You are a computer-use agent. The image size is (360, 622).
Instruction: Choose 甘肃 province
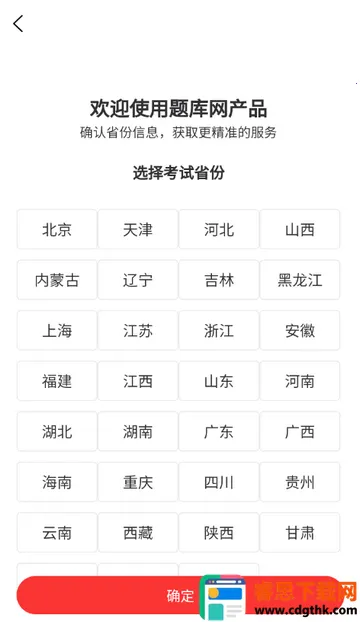pyautogui.click(x=300, y=532)
